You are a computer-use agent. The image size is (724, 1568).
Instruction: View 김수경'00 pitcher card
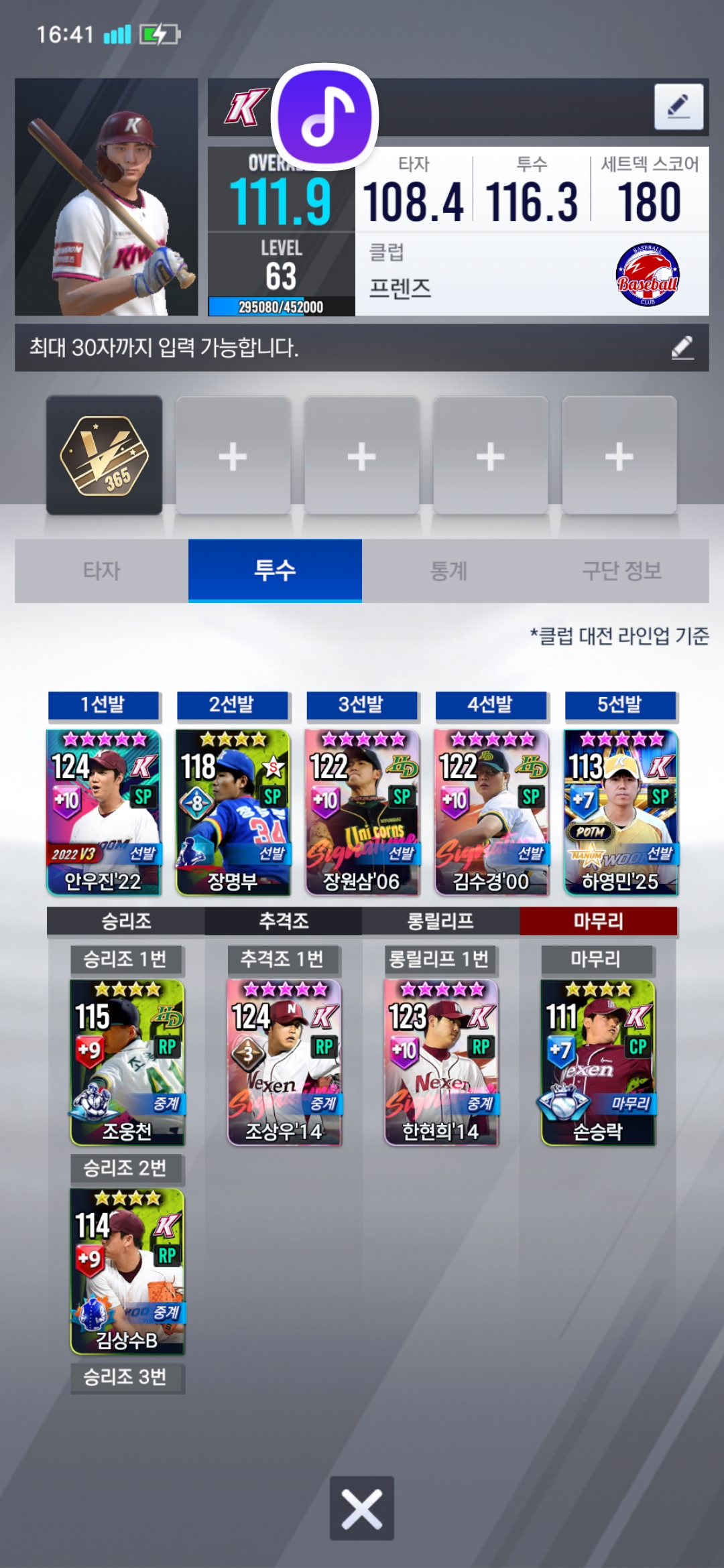pyautogui.click(x=491, y=812)
